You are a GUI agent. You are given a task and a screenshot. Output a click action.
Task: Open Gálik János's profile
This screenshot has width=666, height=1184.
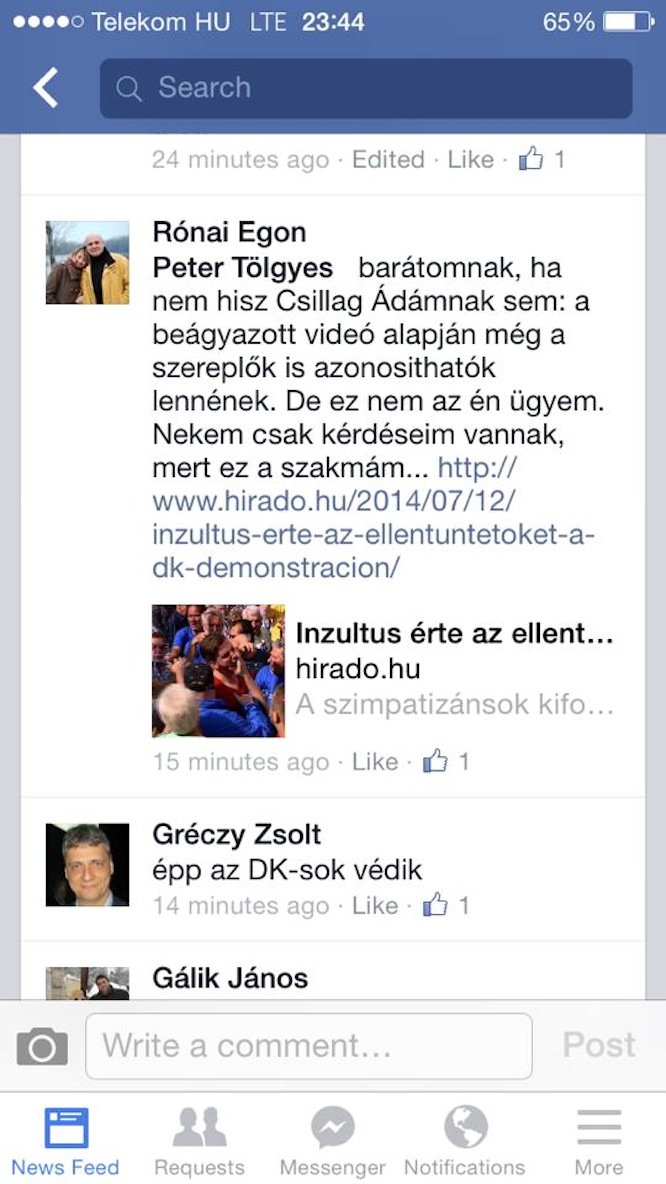click(230, 978)
